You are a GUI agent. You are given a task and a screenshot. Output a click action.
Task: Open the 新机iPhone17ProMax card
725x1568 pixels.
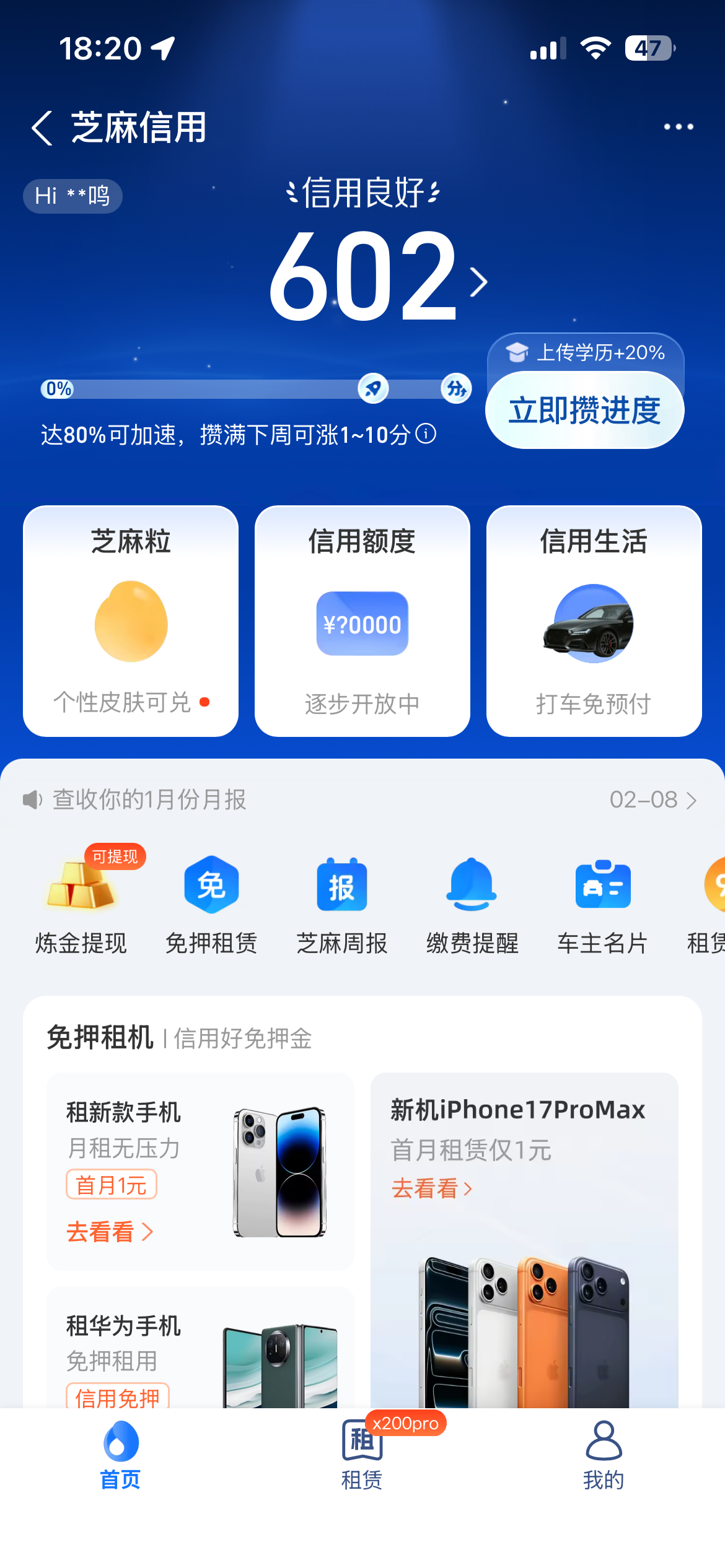point(524,1239)
